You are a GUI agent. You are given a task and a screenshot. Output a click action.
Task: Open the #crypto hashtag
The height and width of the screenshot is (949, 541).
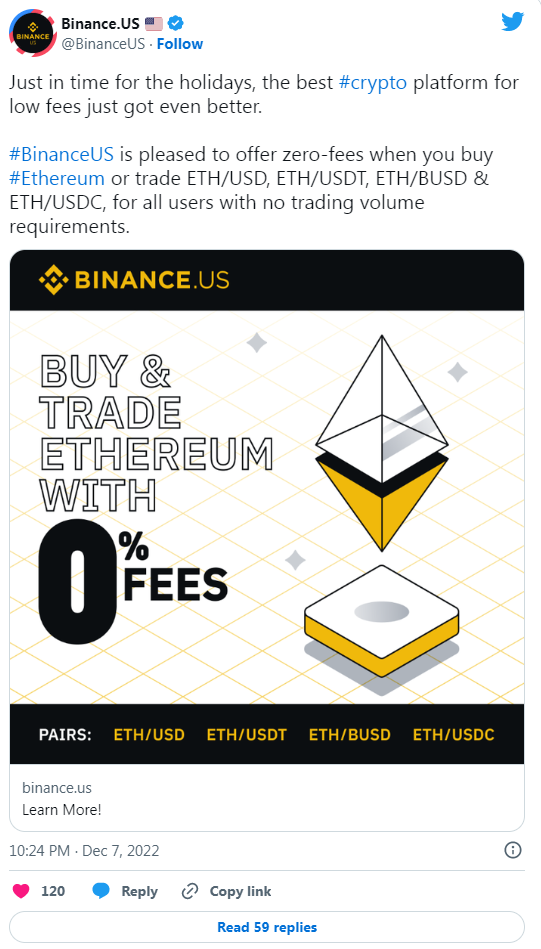click(x=373, y=83)
